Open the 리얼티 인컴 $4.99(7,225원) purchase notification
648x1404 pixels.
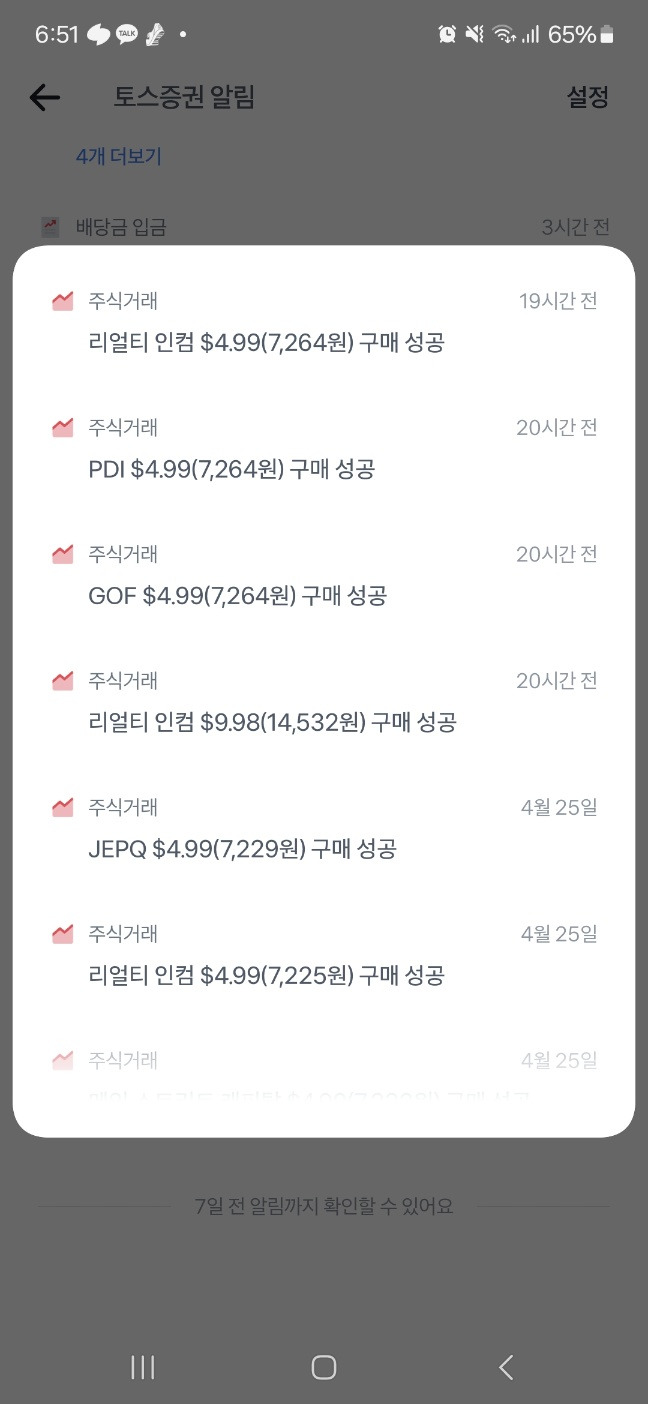coord(324,955)
